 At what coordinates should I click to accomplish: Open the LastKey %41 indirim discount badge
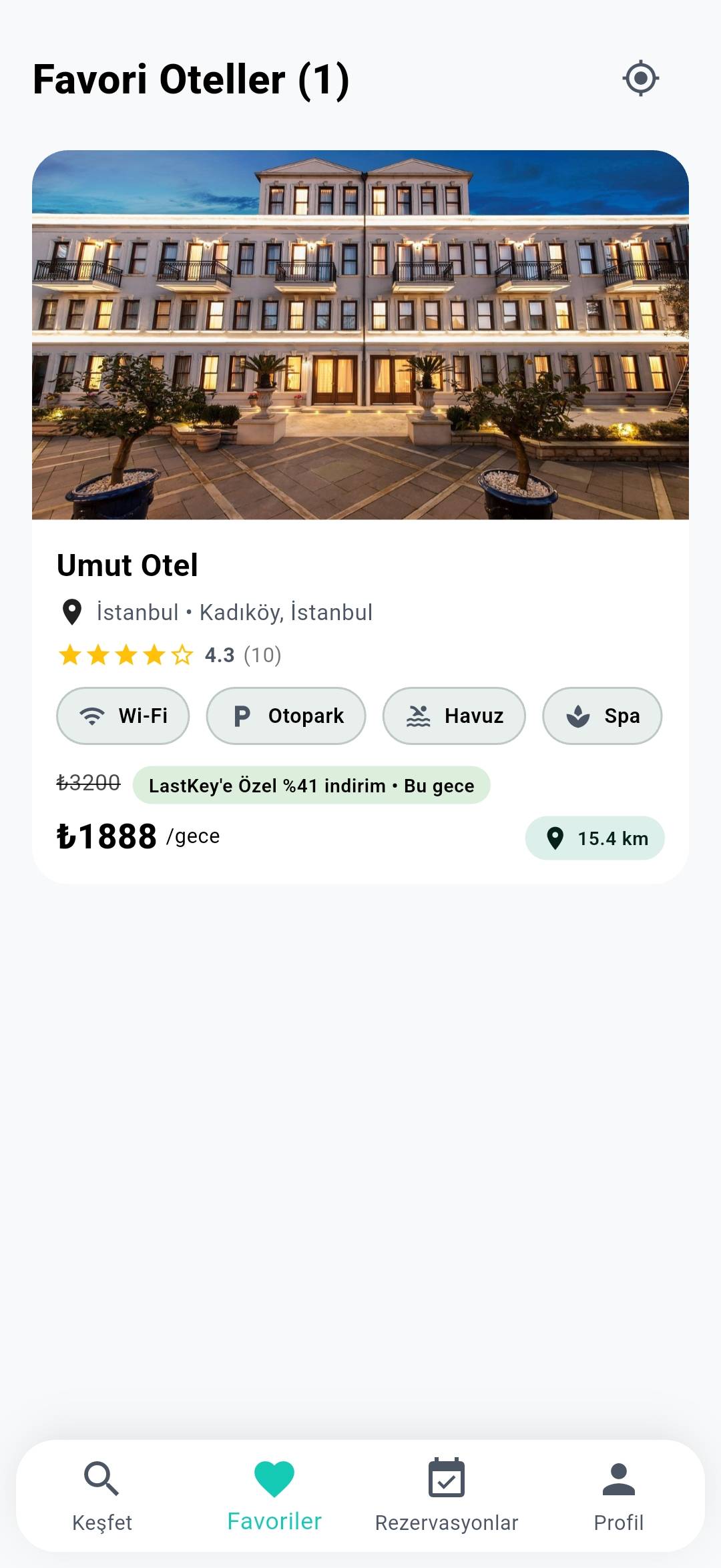(311, 786)
